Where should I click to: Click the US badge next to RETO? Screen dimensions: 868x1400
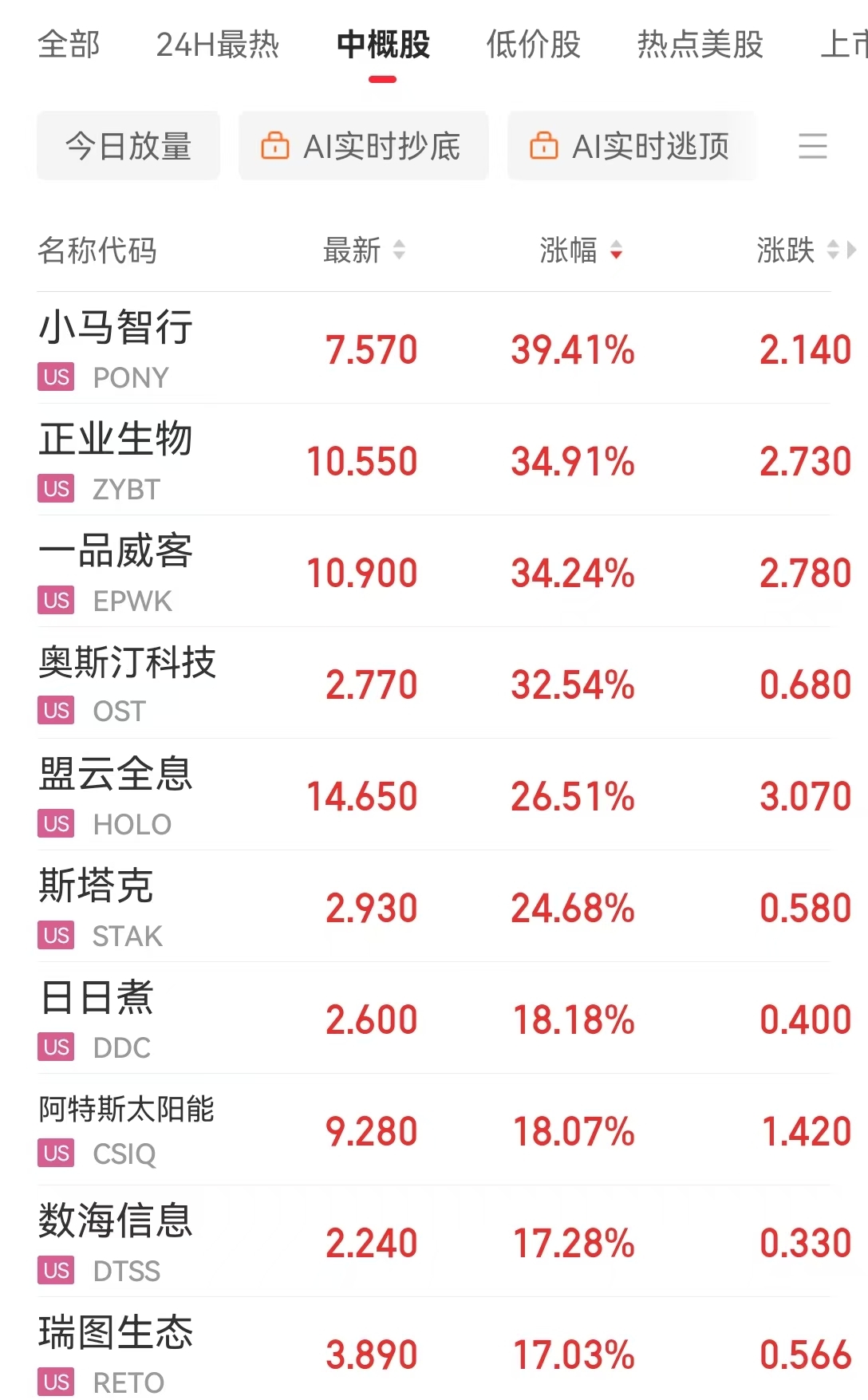53,1382
